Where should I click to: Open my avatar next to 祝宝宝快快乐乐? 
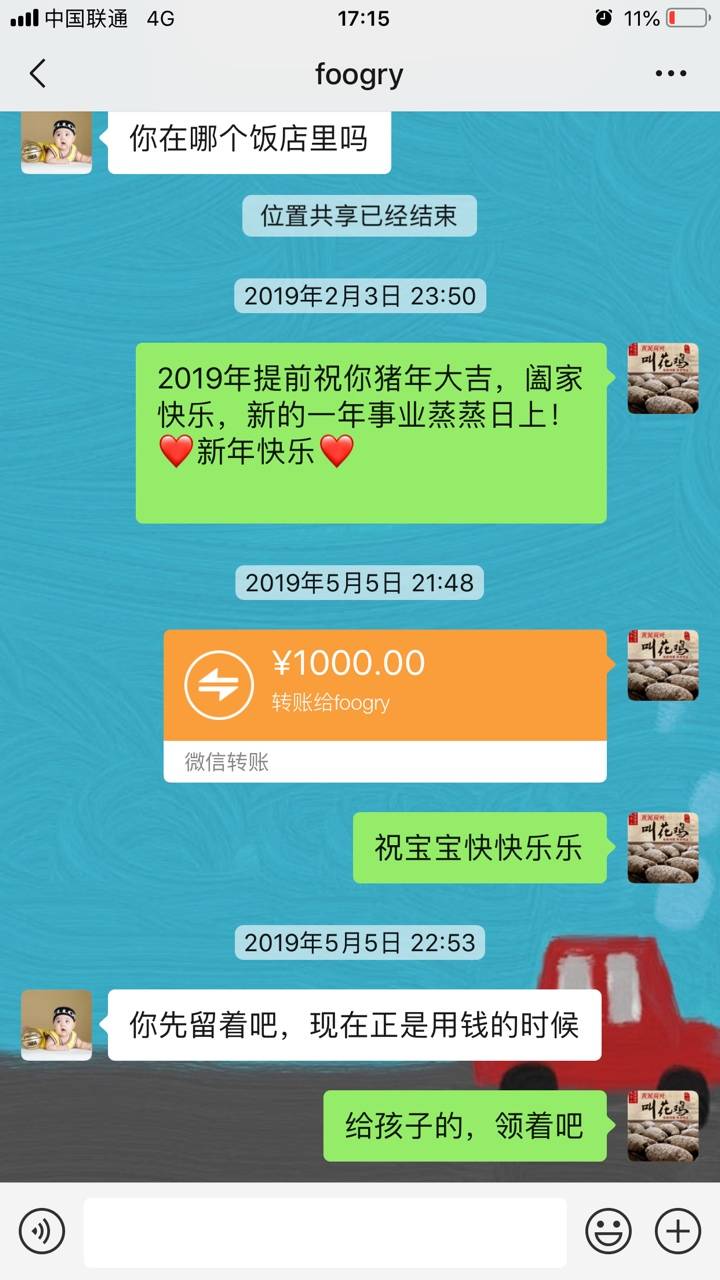tap(662, 848)
